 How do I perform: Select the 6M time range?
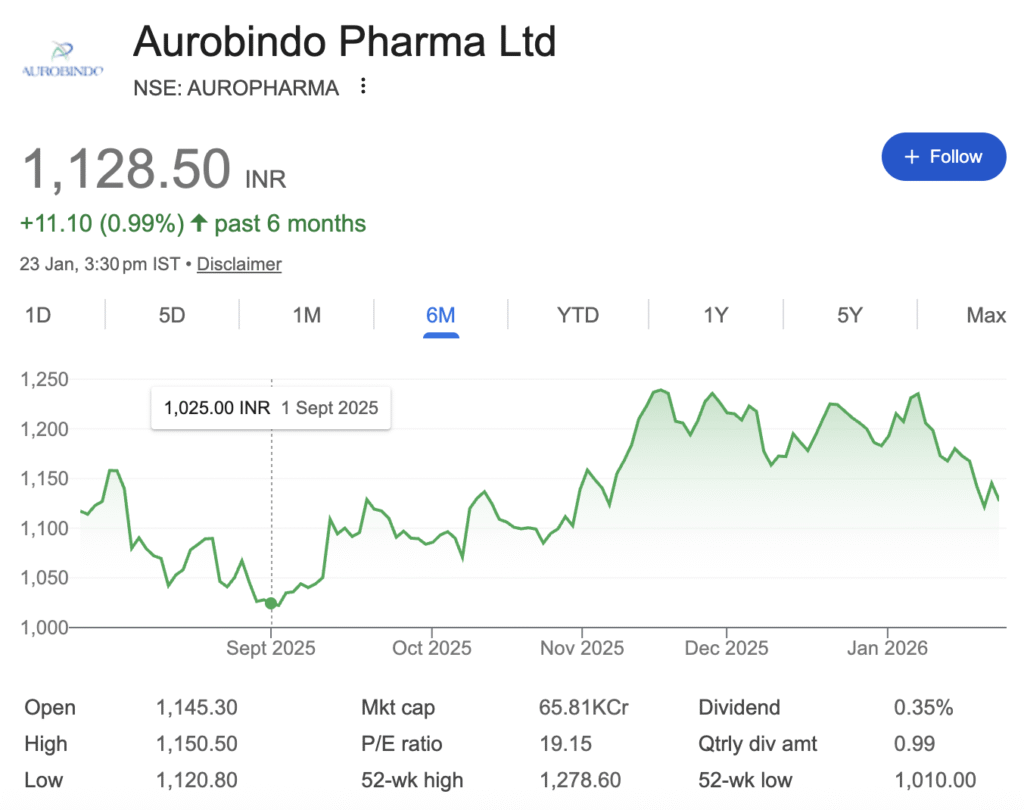tap(440, 316)
